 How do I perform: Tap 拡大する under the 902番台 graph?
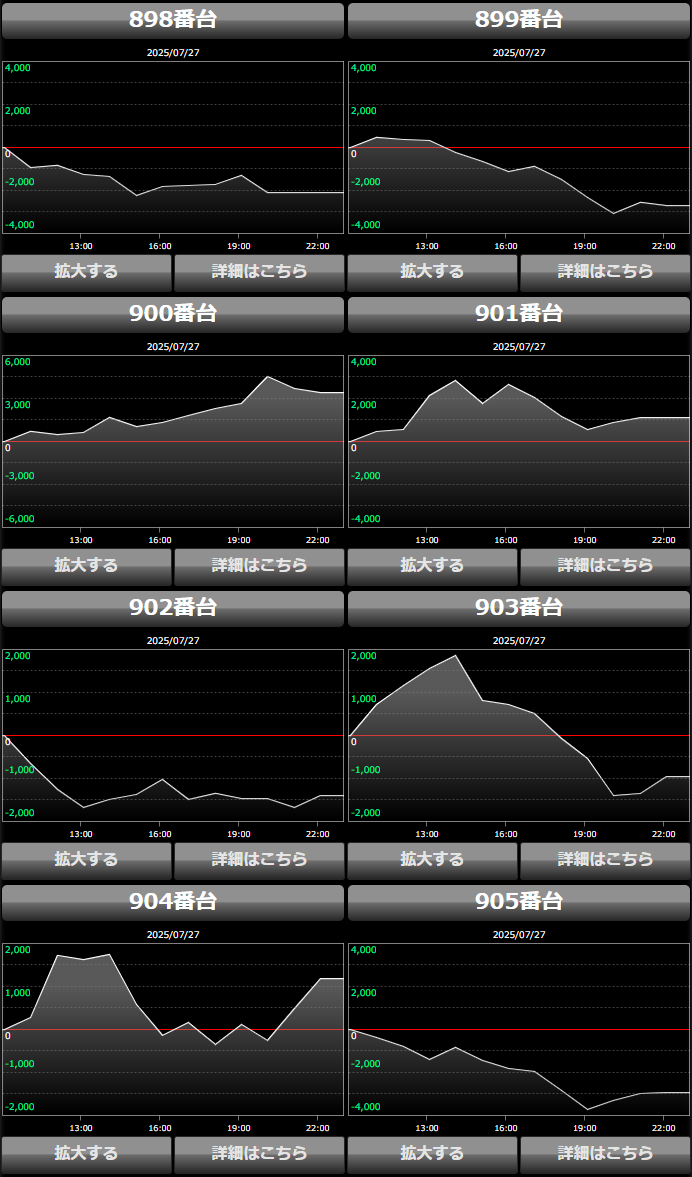pos(86,859)
